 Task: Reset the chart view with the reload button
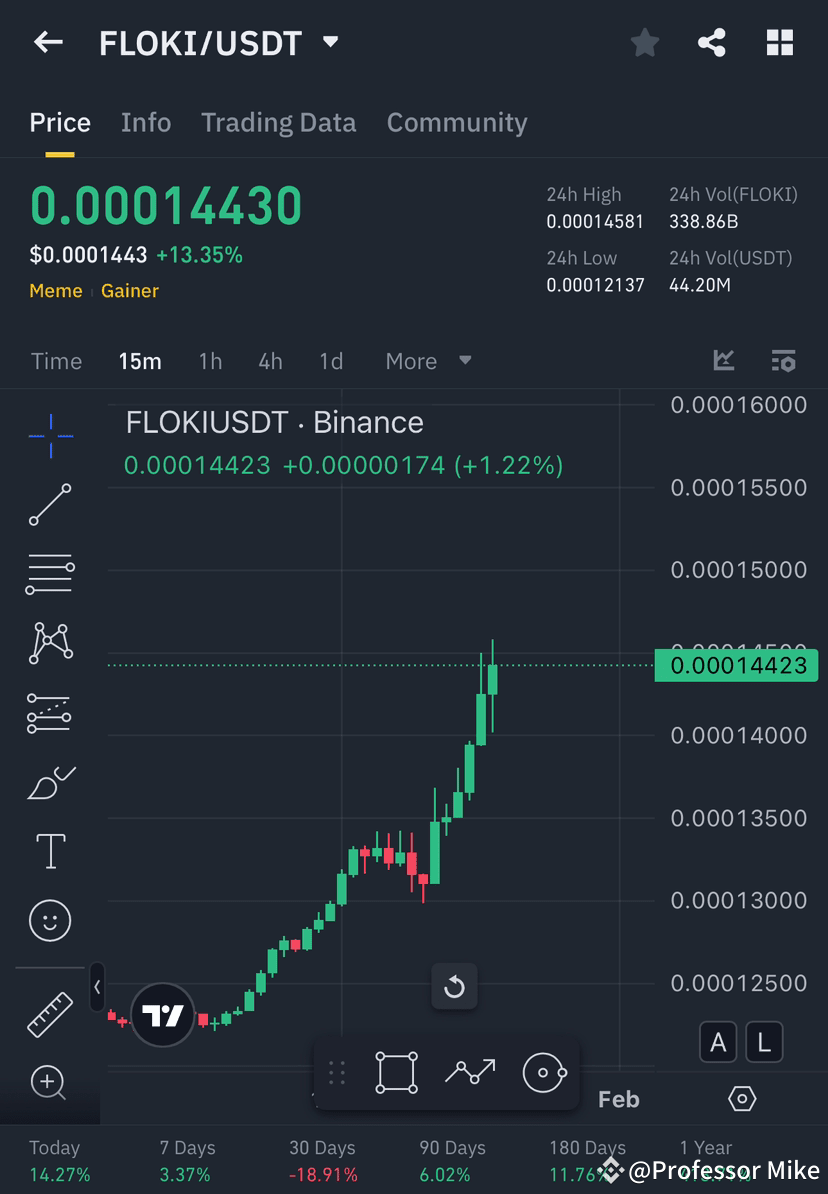454,987
